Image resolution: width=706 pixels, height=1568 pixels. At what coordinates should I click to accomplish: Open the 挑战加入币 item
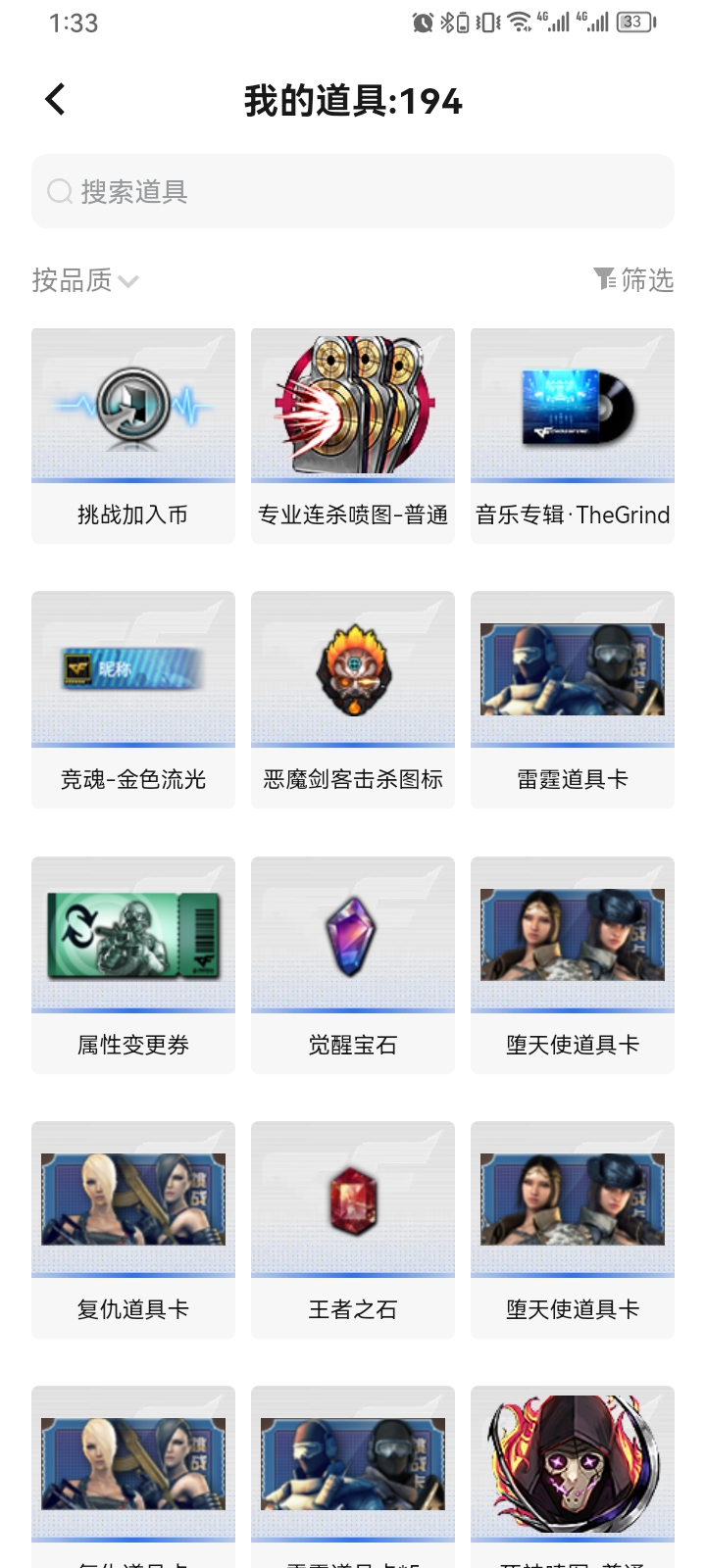[133, 435]
